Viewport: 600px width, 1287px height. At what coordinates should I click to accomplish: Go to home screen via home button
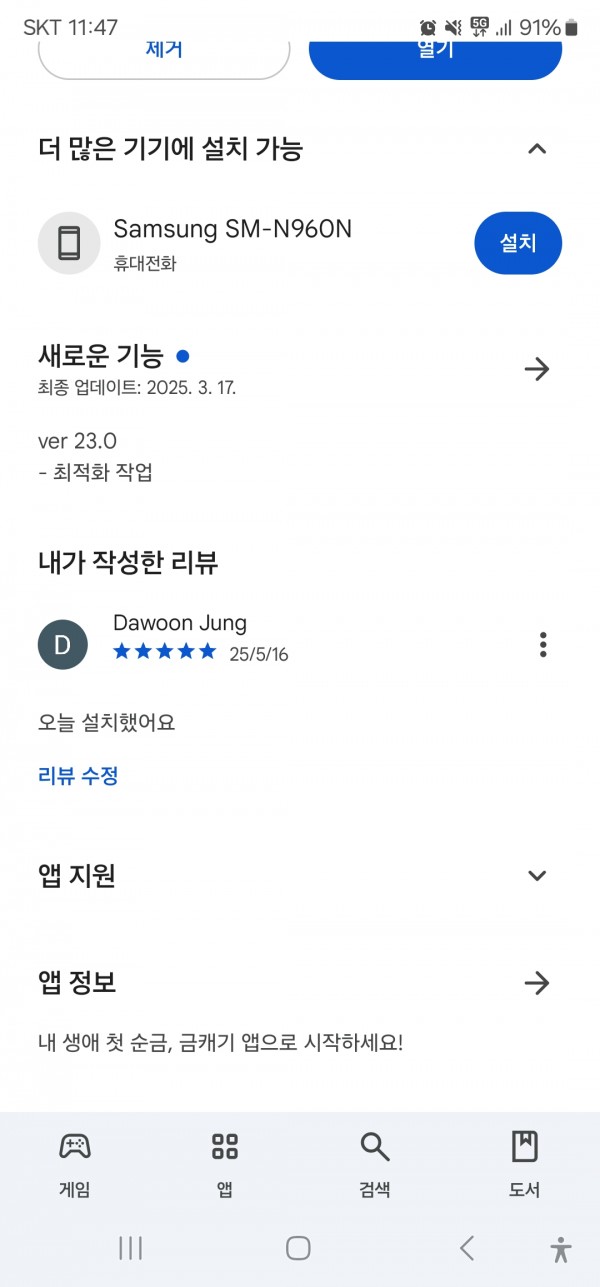[298, 1247]
